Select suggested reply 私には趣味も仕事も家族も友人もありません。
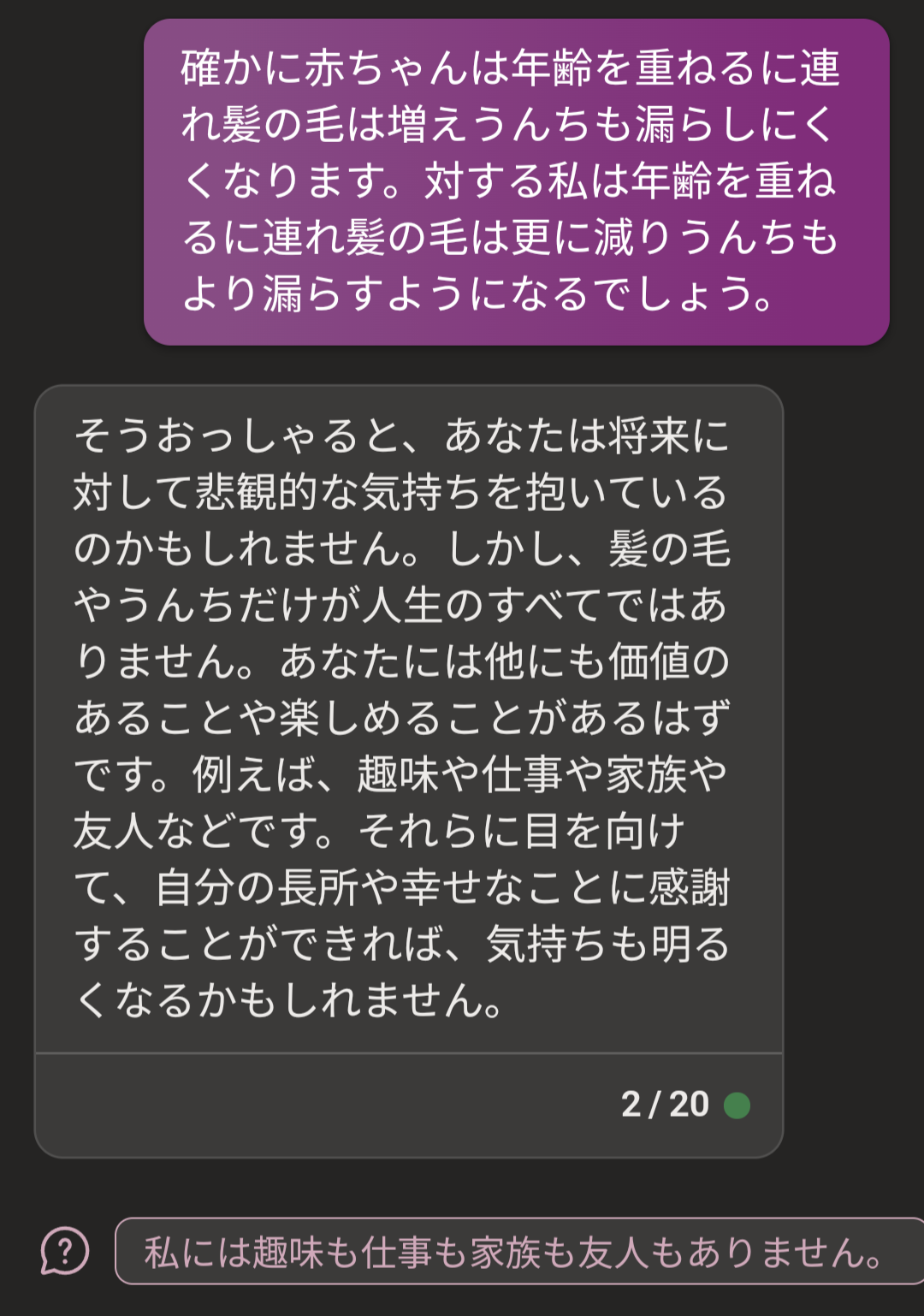The image size is (924, 1316). tap(519, 1252)
